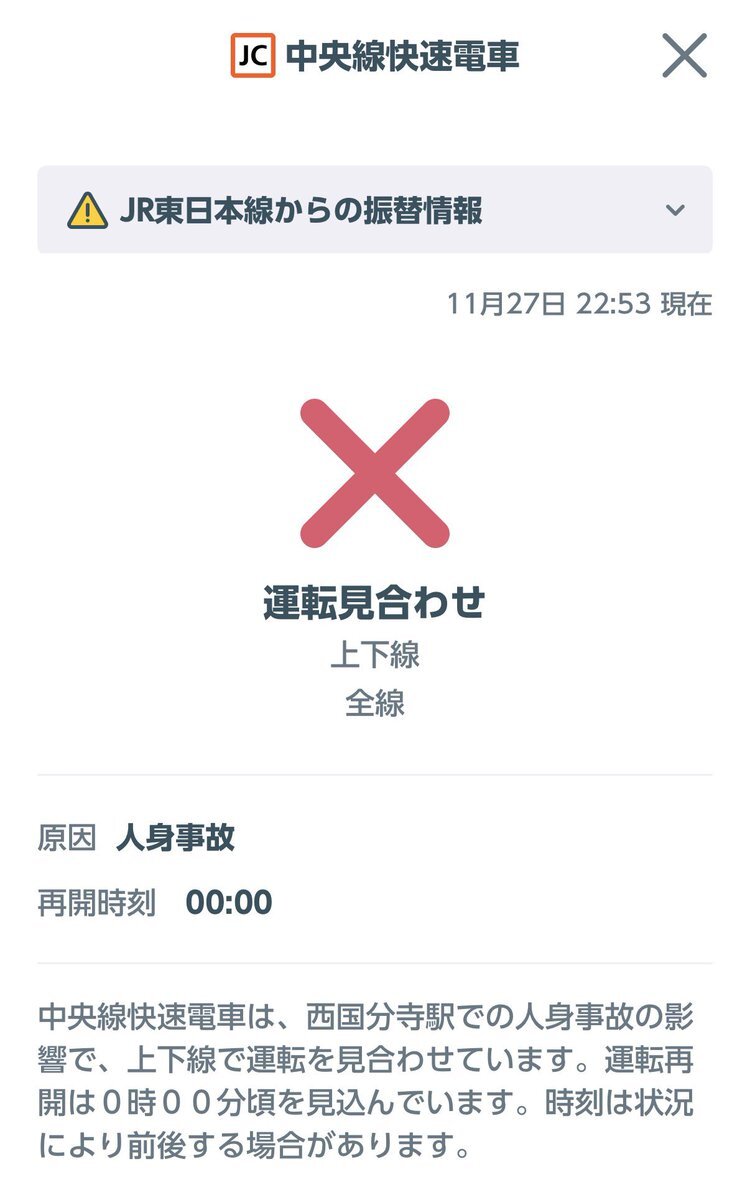Expand the JR東日本線からの振替情報 section
The height and width of the screenshot is (1200, 750).
pyautogui.click(x=675, y=210)
